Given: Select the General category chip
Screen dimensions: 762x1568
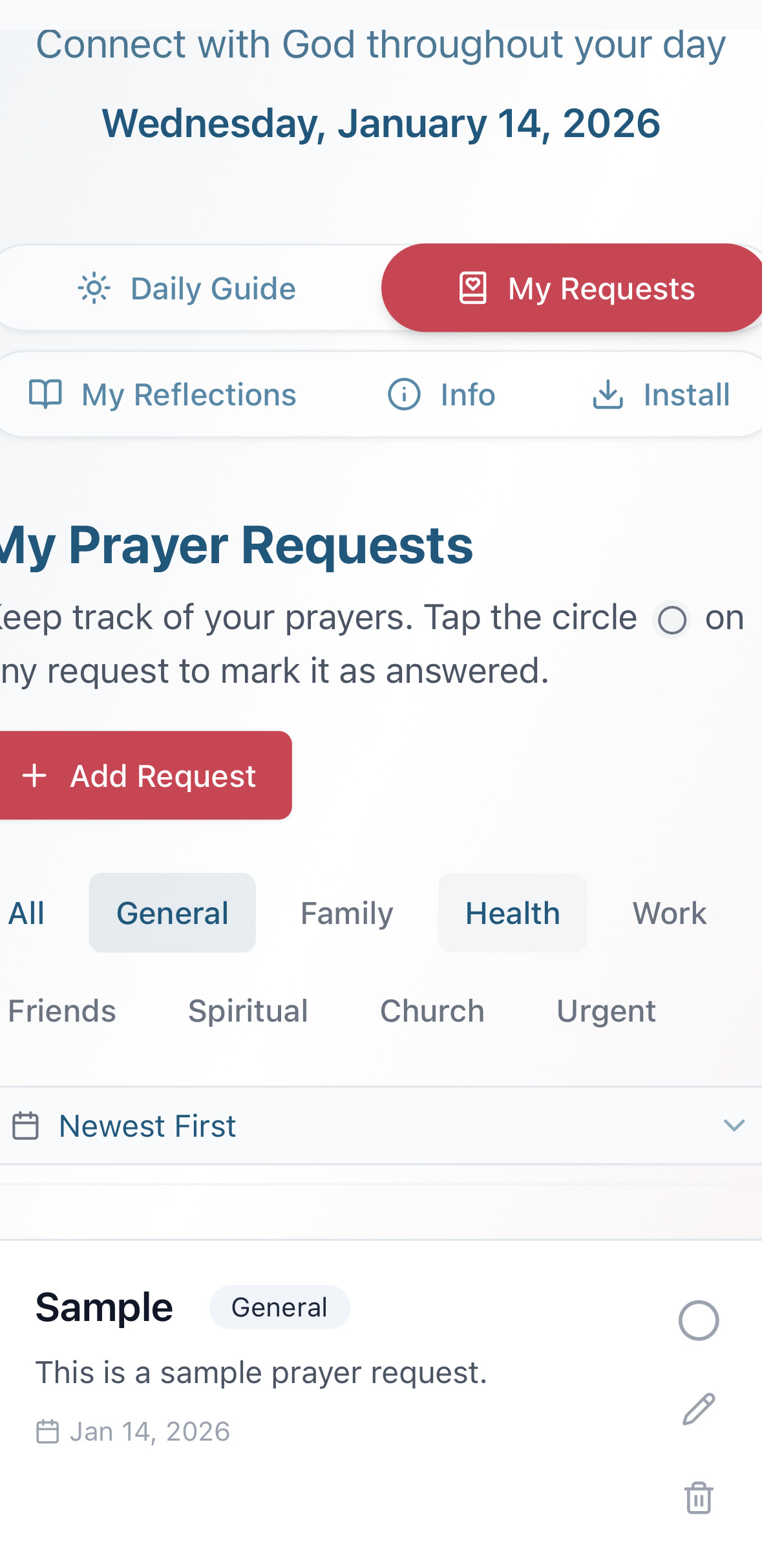Looking at the screenshot, I should click(173, 913).
